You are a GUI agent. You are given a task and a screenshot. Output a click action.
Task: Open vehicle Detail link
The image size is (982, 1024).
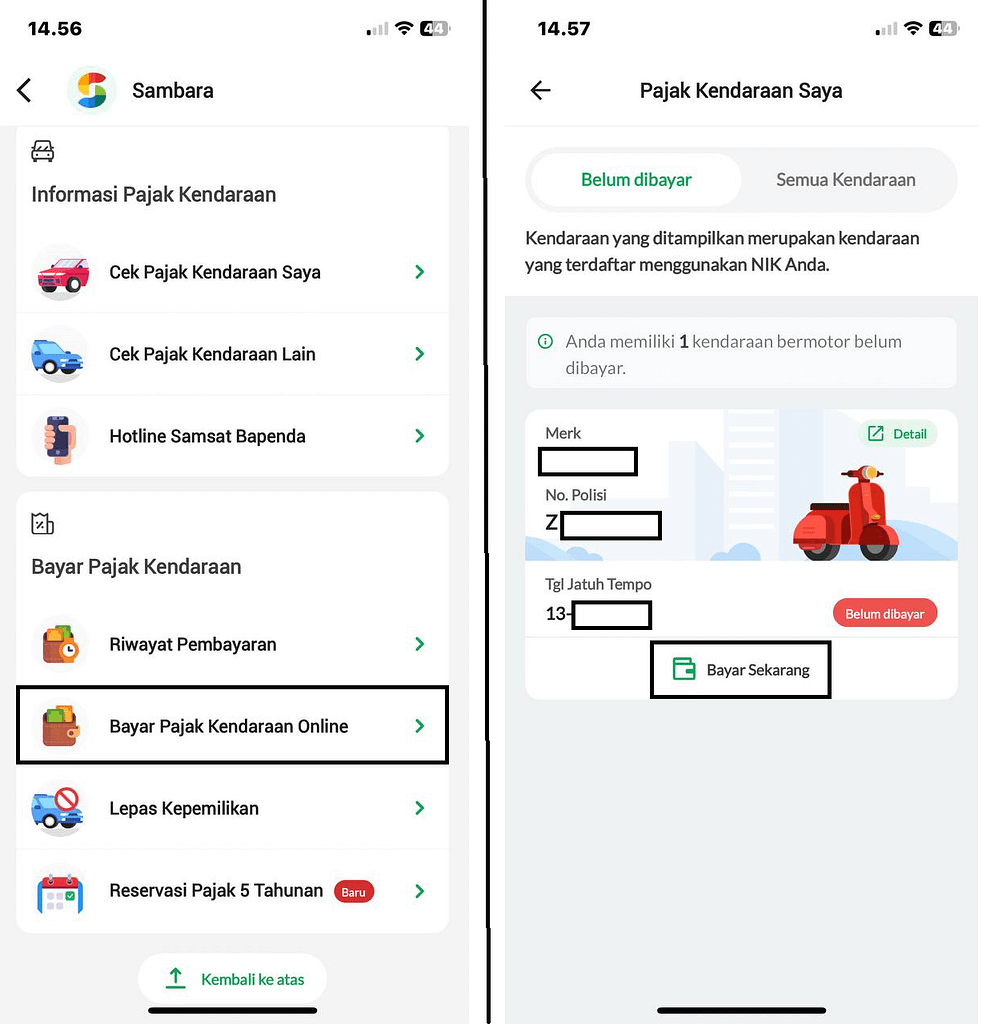coord(898,434)
